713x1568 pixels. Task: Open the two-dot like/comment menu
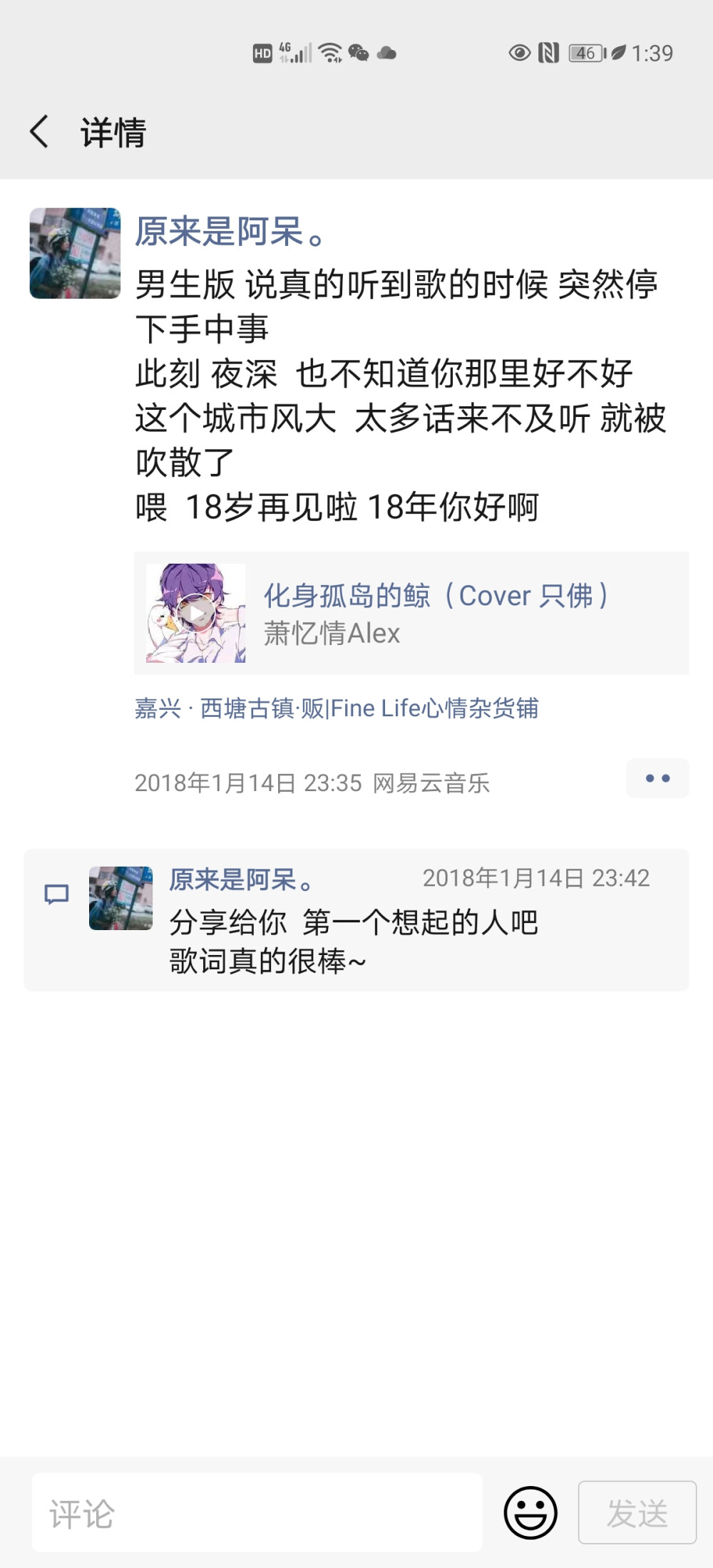click(x=657, y=778)
